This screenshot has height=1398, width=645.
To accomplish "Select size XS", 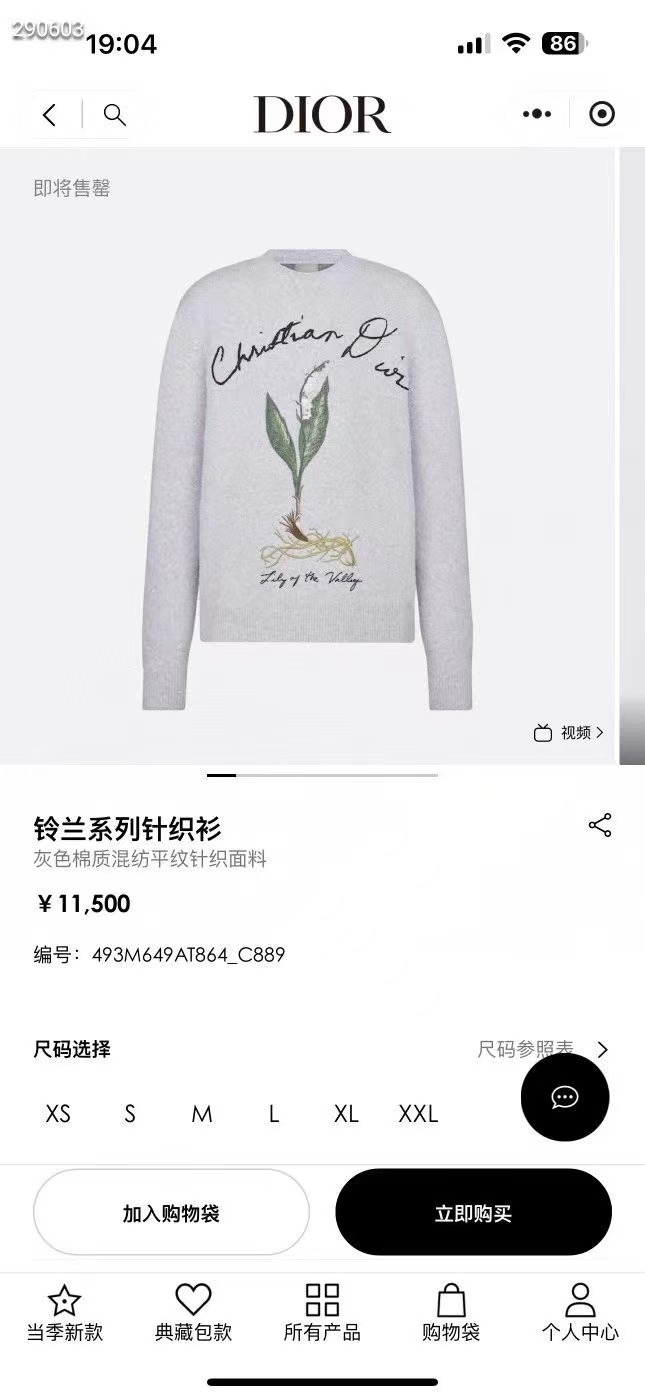I will pos(58,1114).
